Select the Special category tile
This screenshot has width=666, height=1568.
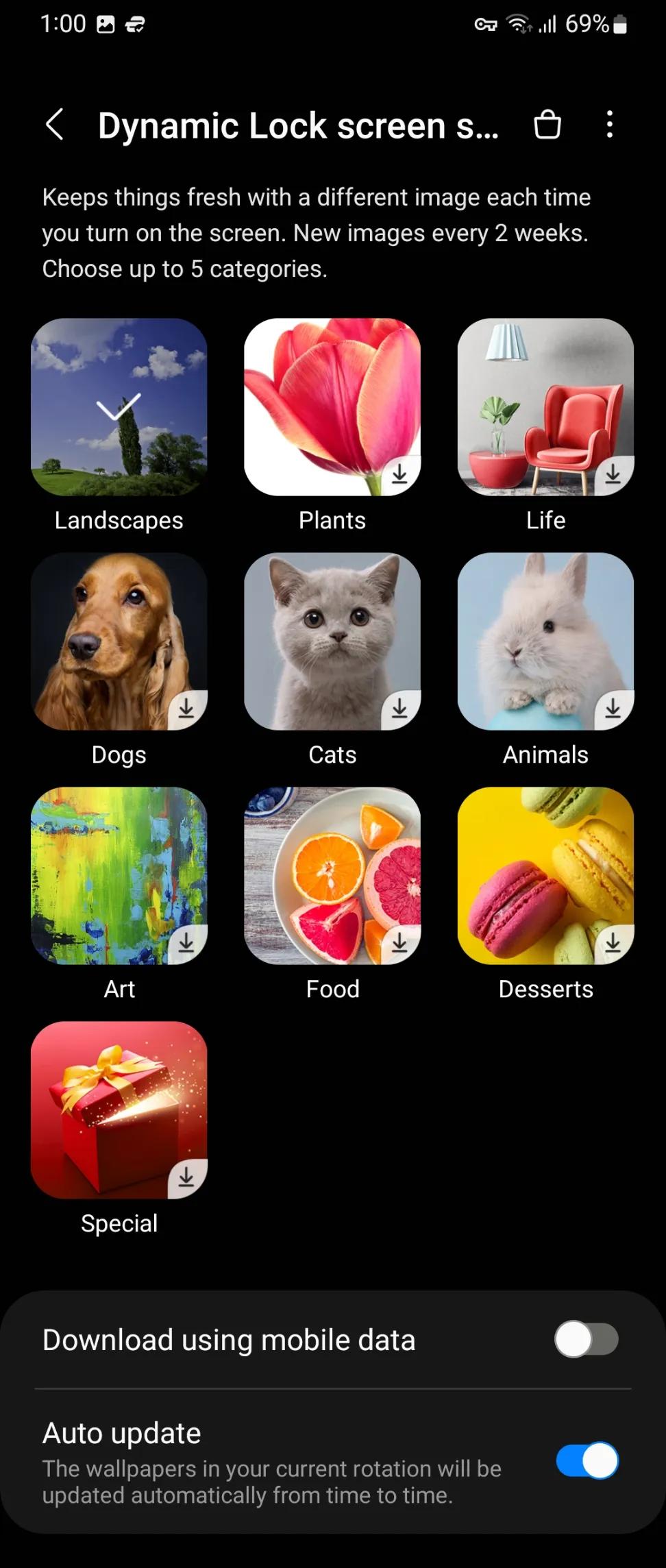click(119, 1110)
